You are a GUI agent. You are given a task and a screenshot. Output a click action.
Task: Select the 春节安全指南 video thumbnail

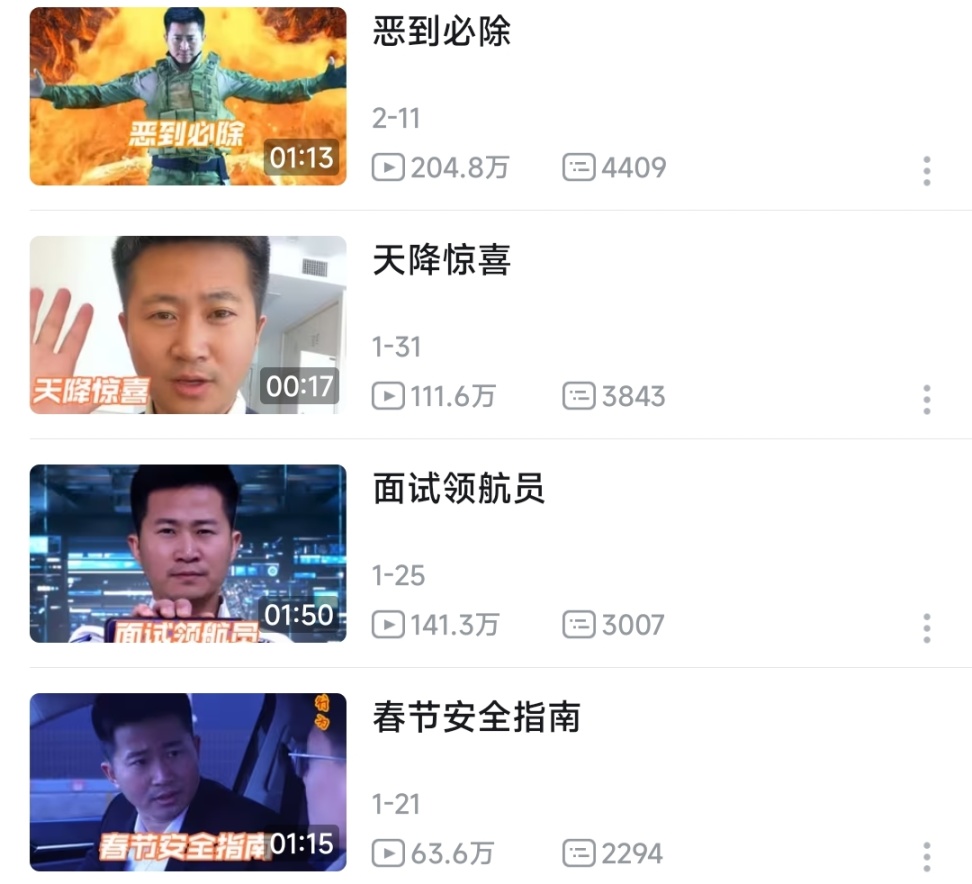click(x=188, y=782)
